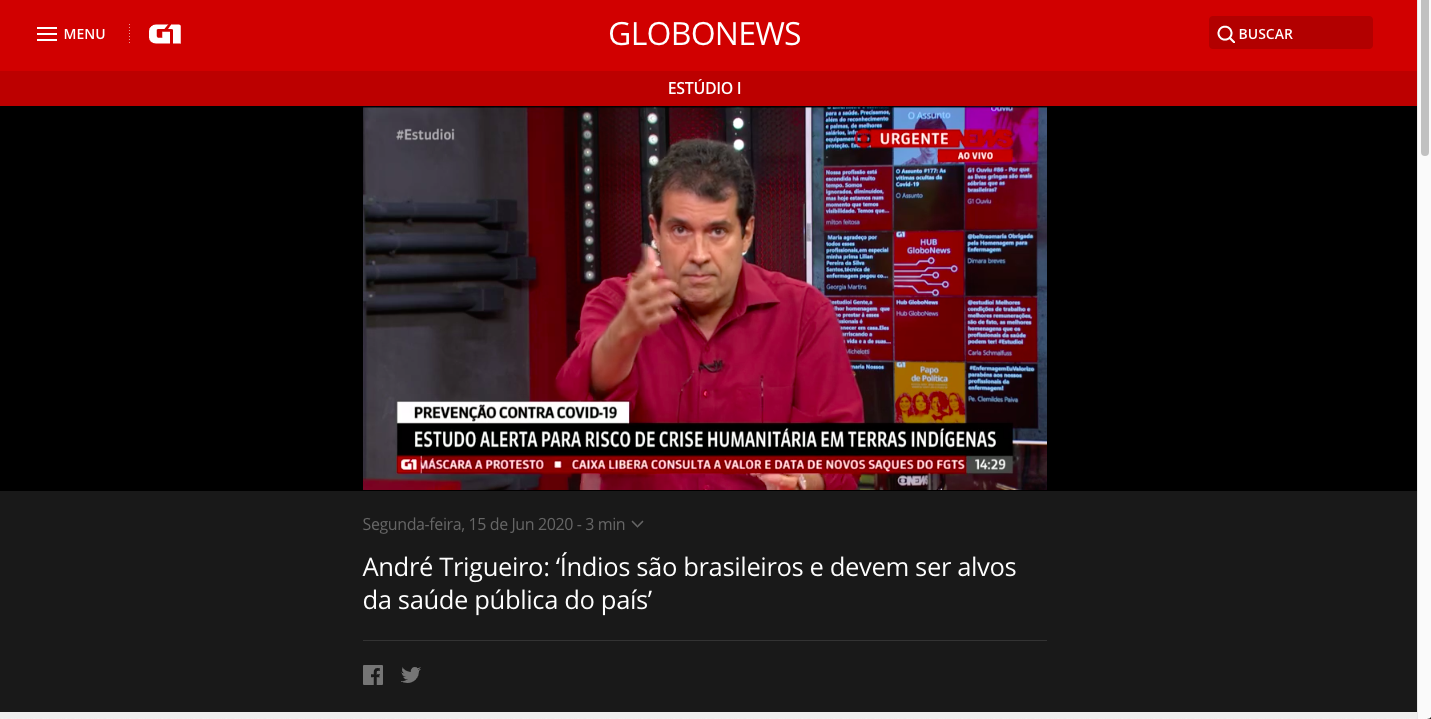This screenshot has width=1431, height=719.
Task: Share the article on Facebook
Action: tap(373, 675)
